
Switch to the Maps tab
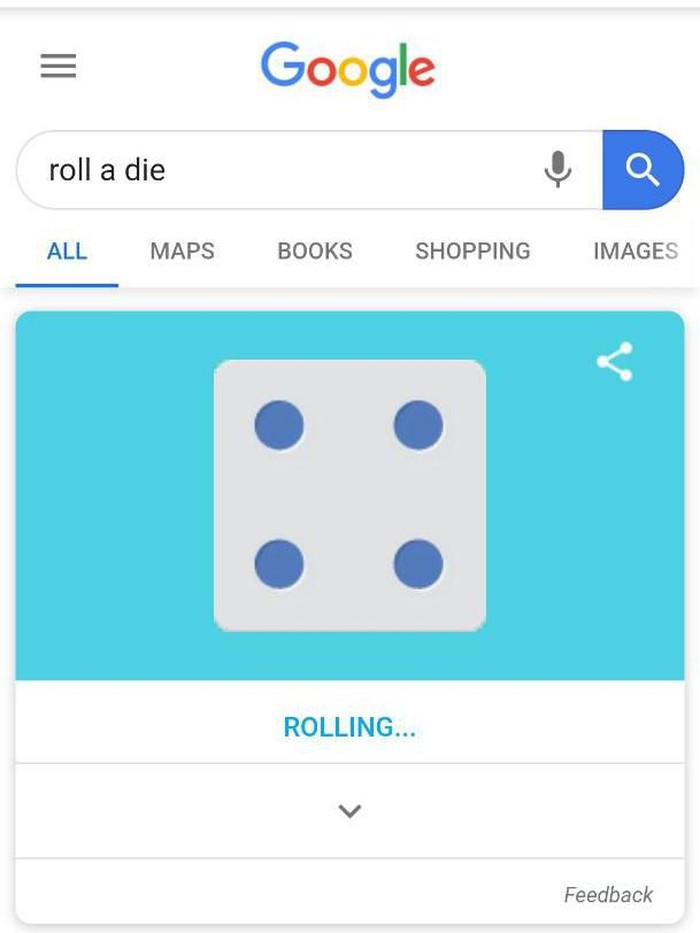(182, 251)
